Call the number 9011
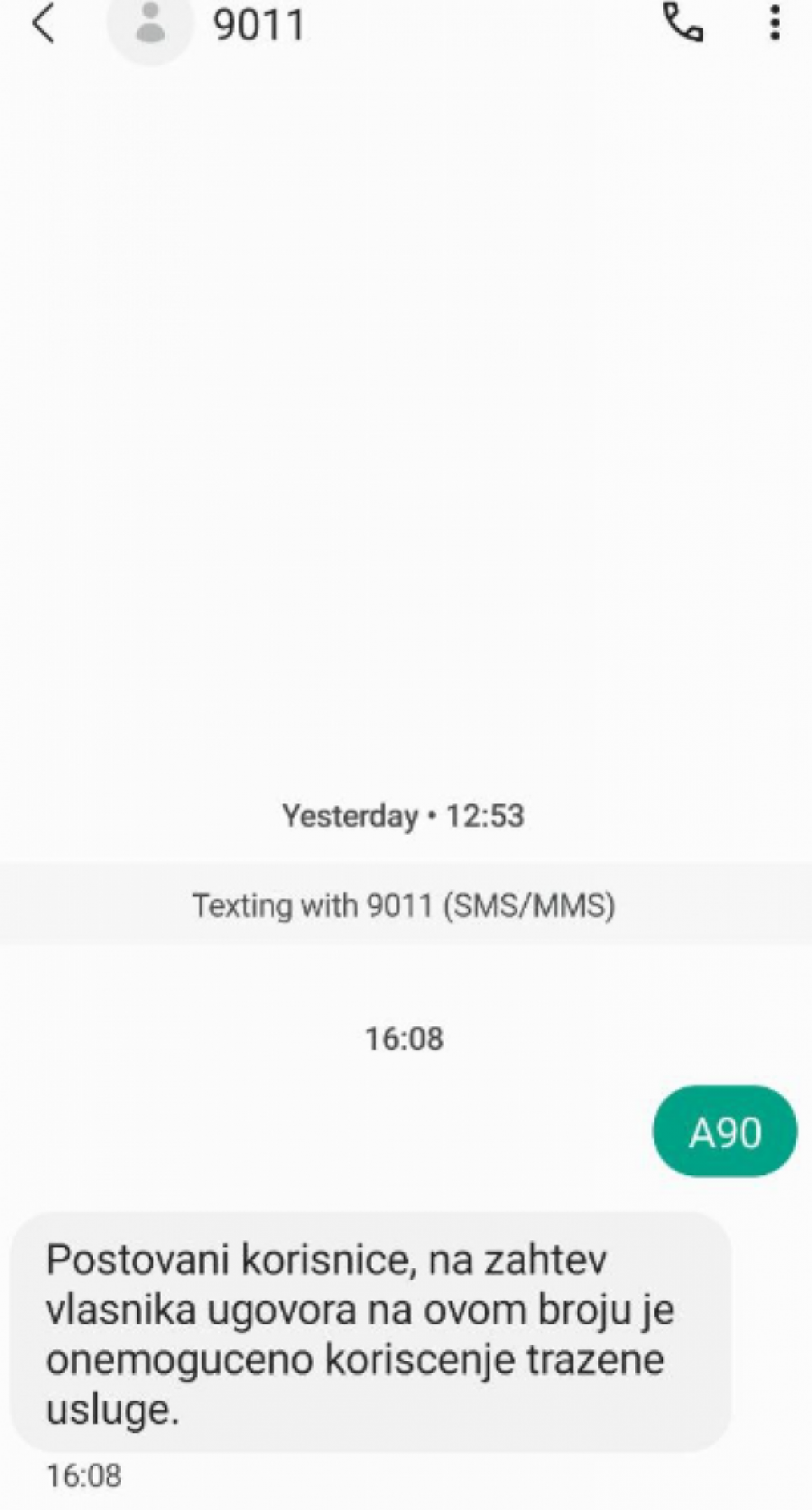The image size is (812, 1510). (682, 23)
